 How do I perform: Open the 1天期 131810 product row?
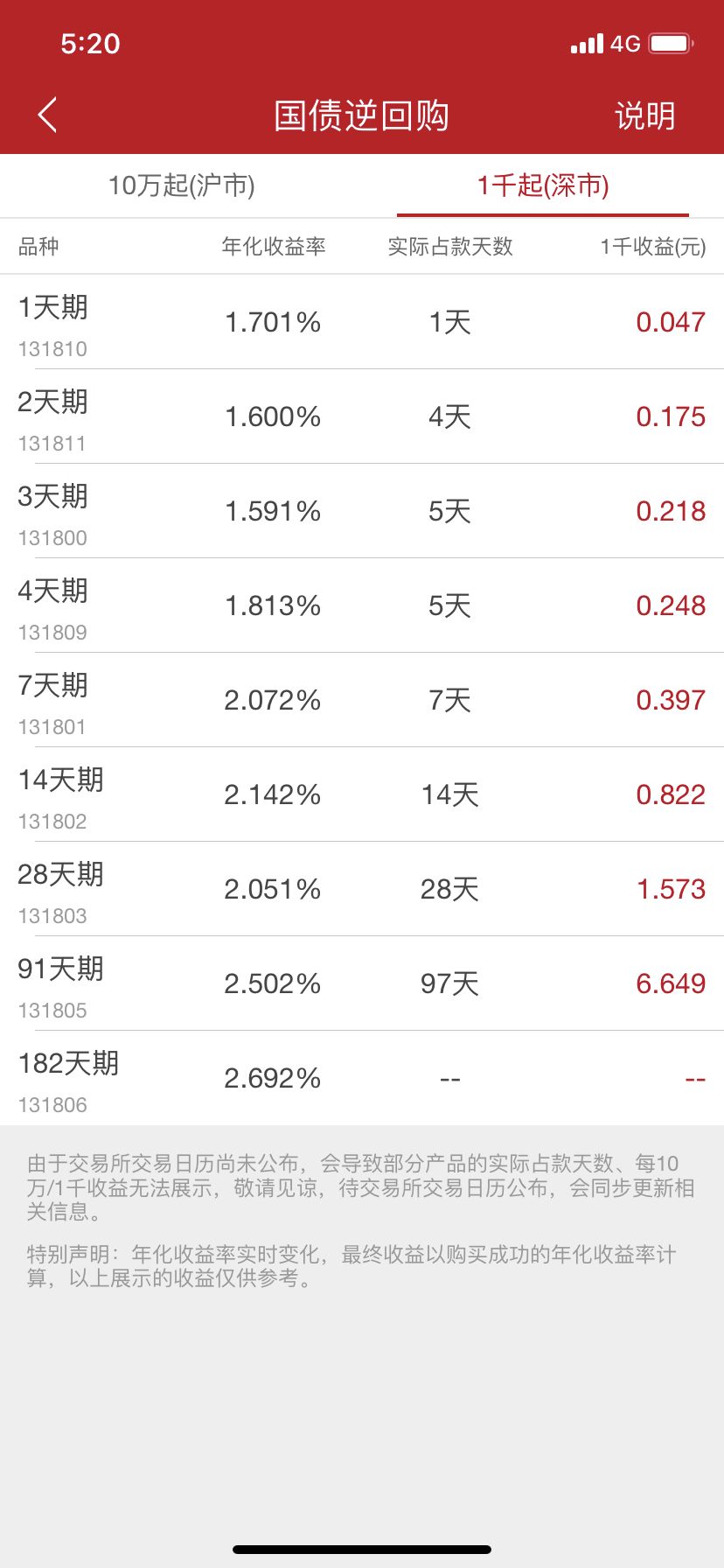click(x=362, y=322)
